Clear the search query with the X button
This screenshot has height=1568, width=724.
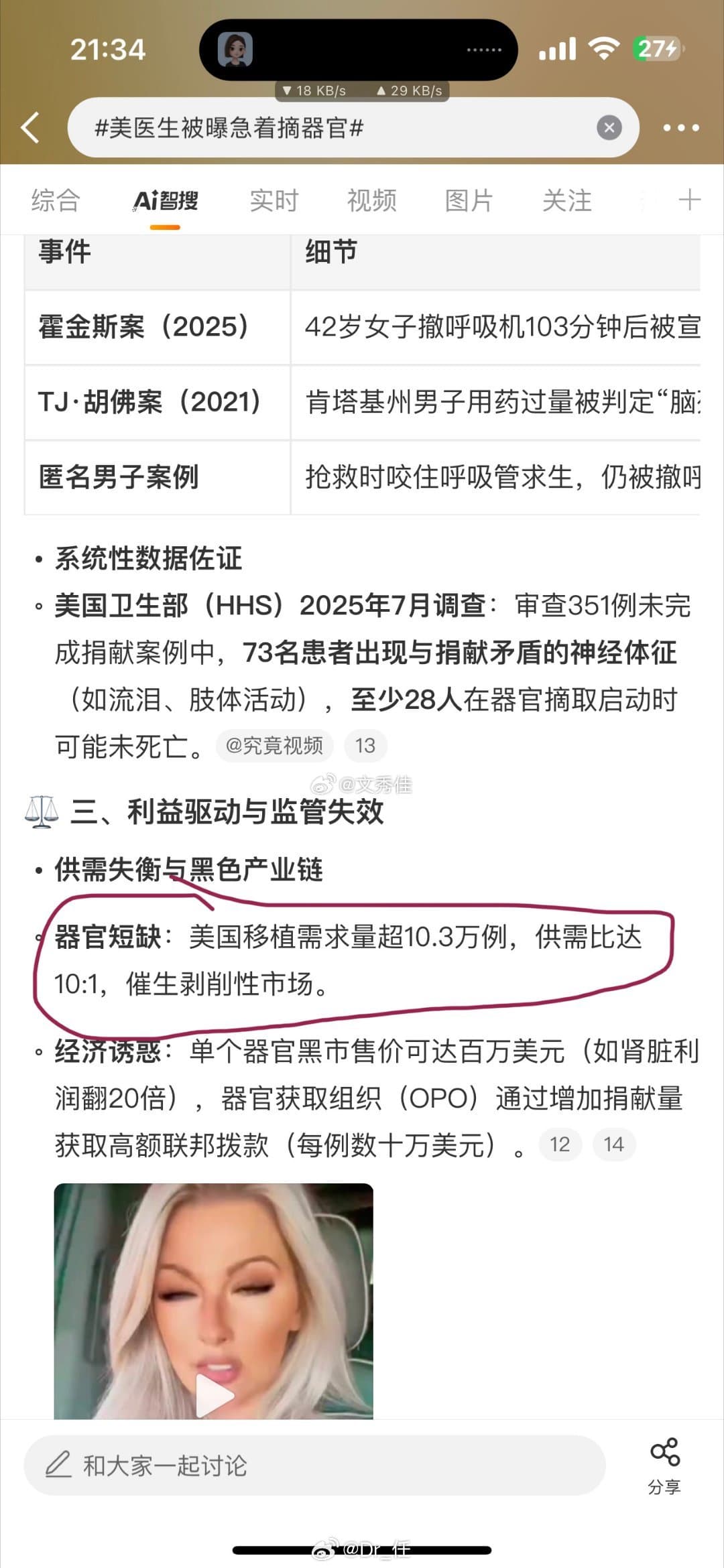[x=609, y=127]
